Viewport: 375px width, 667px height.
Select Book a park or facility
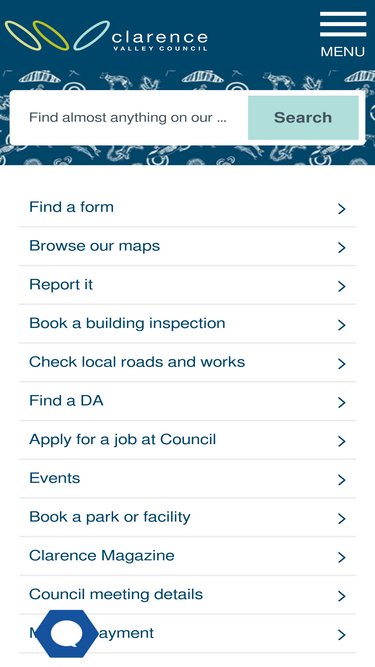(x=188, y=517)
